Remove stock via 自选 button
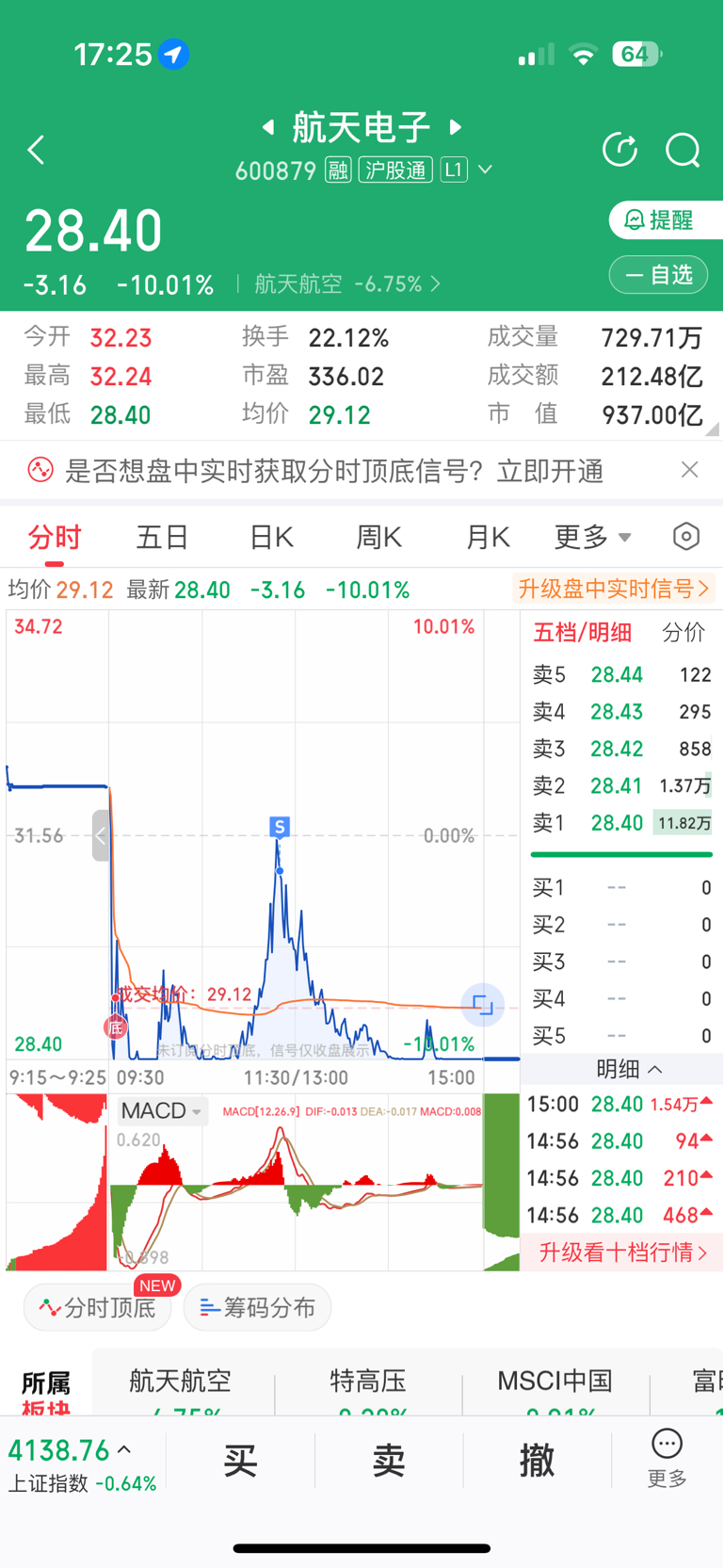724x1568 pixels. click(659, 275)
